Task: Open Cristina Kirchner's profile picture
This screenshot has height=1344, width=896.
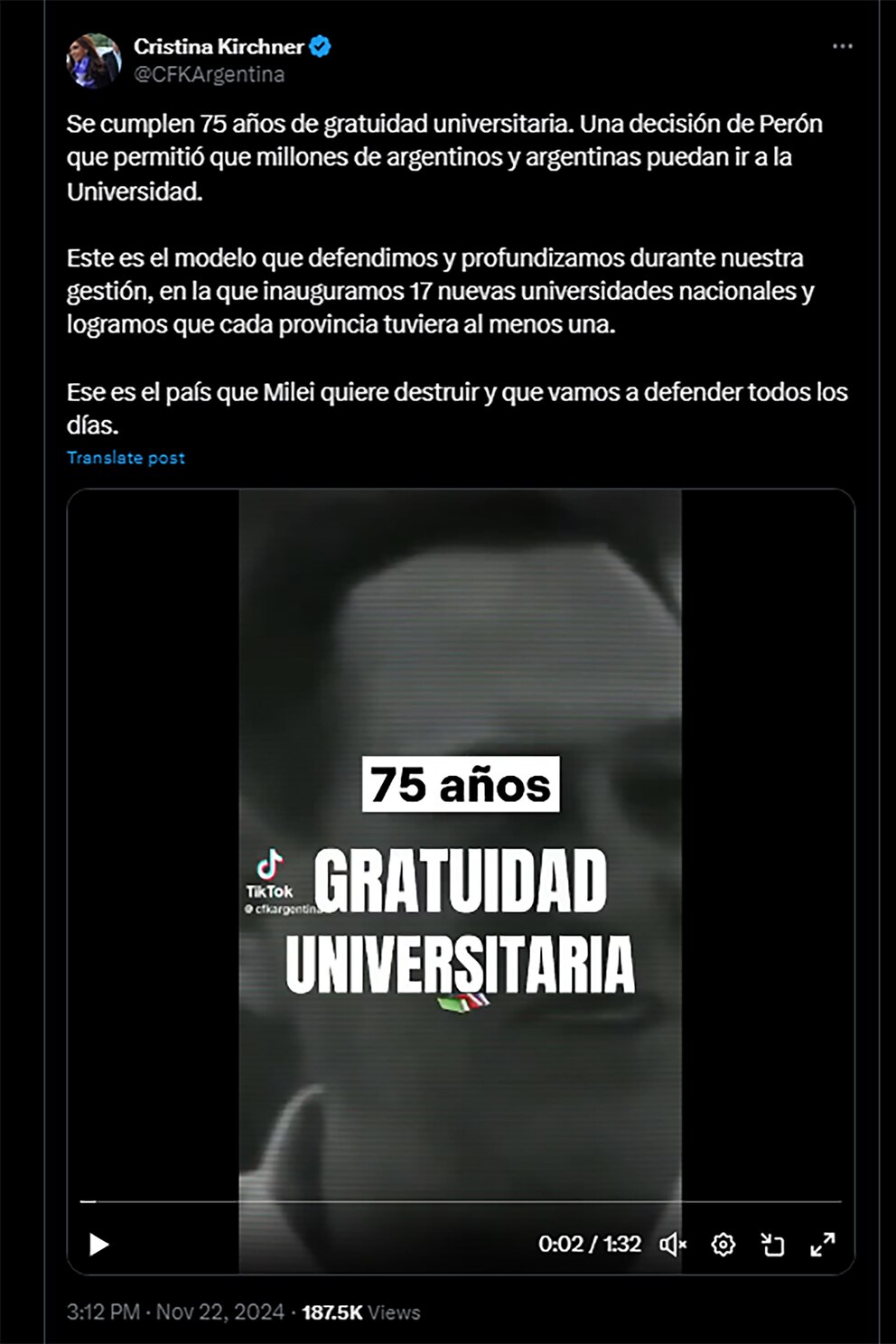Action: [x=93, y=61]
